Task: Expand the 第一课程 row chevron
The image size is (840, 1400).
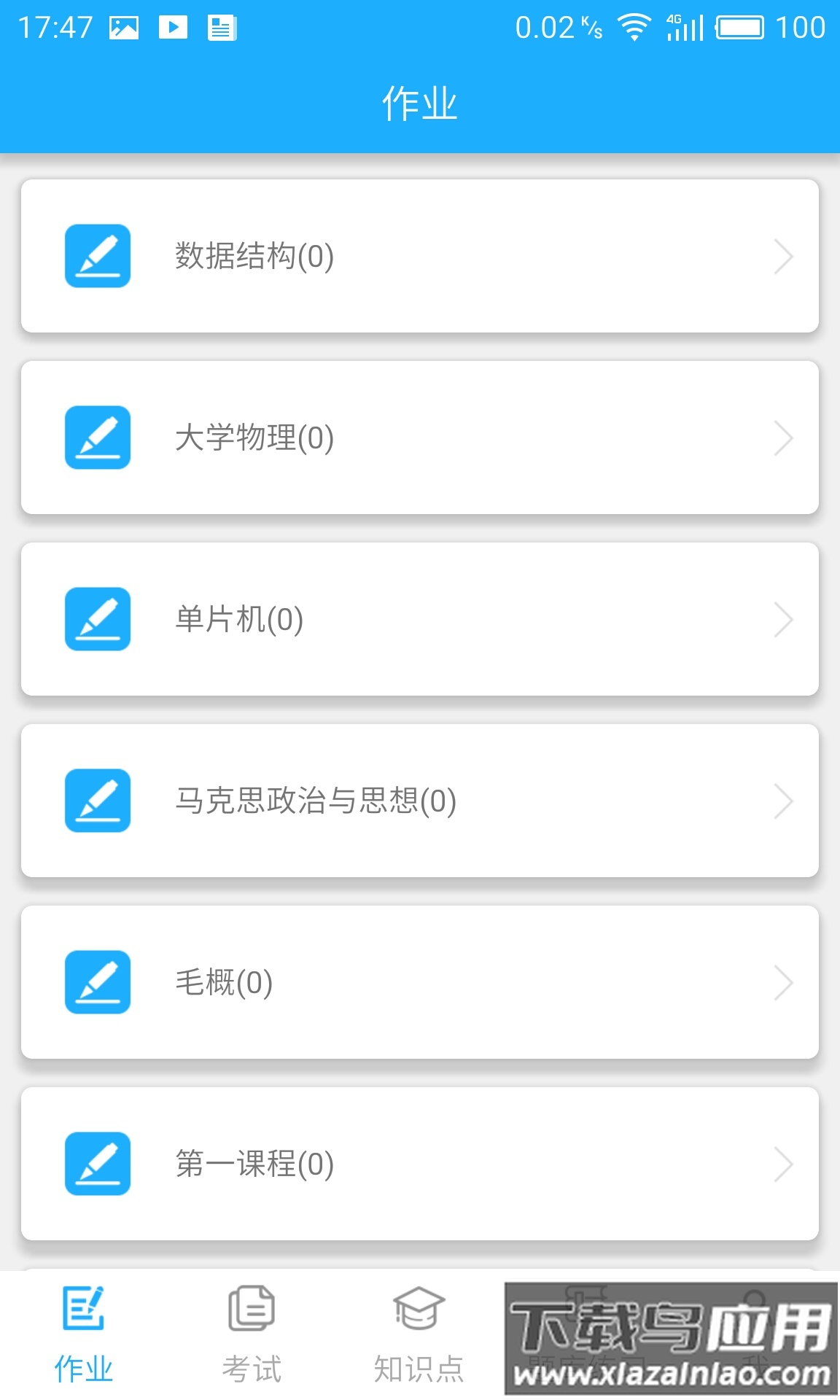Action: [784, 1164]
